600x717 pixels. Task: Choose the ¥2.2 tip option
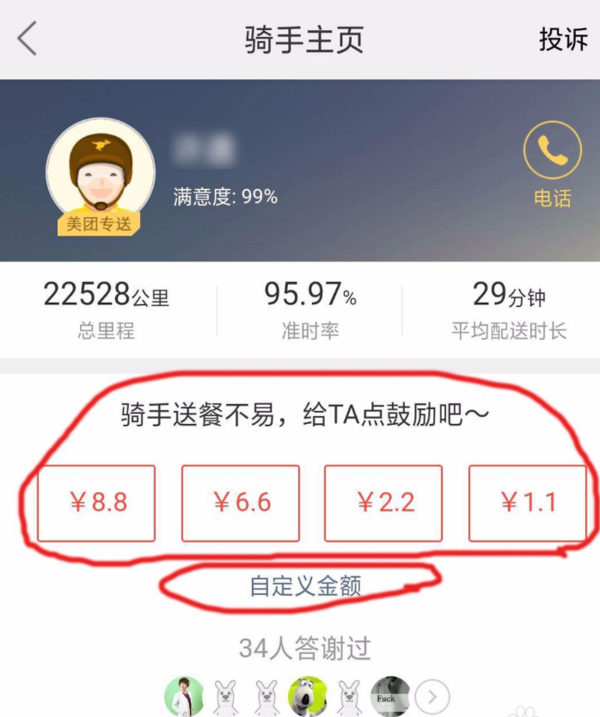(x=383, y=503)
